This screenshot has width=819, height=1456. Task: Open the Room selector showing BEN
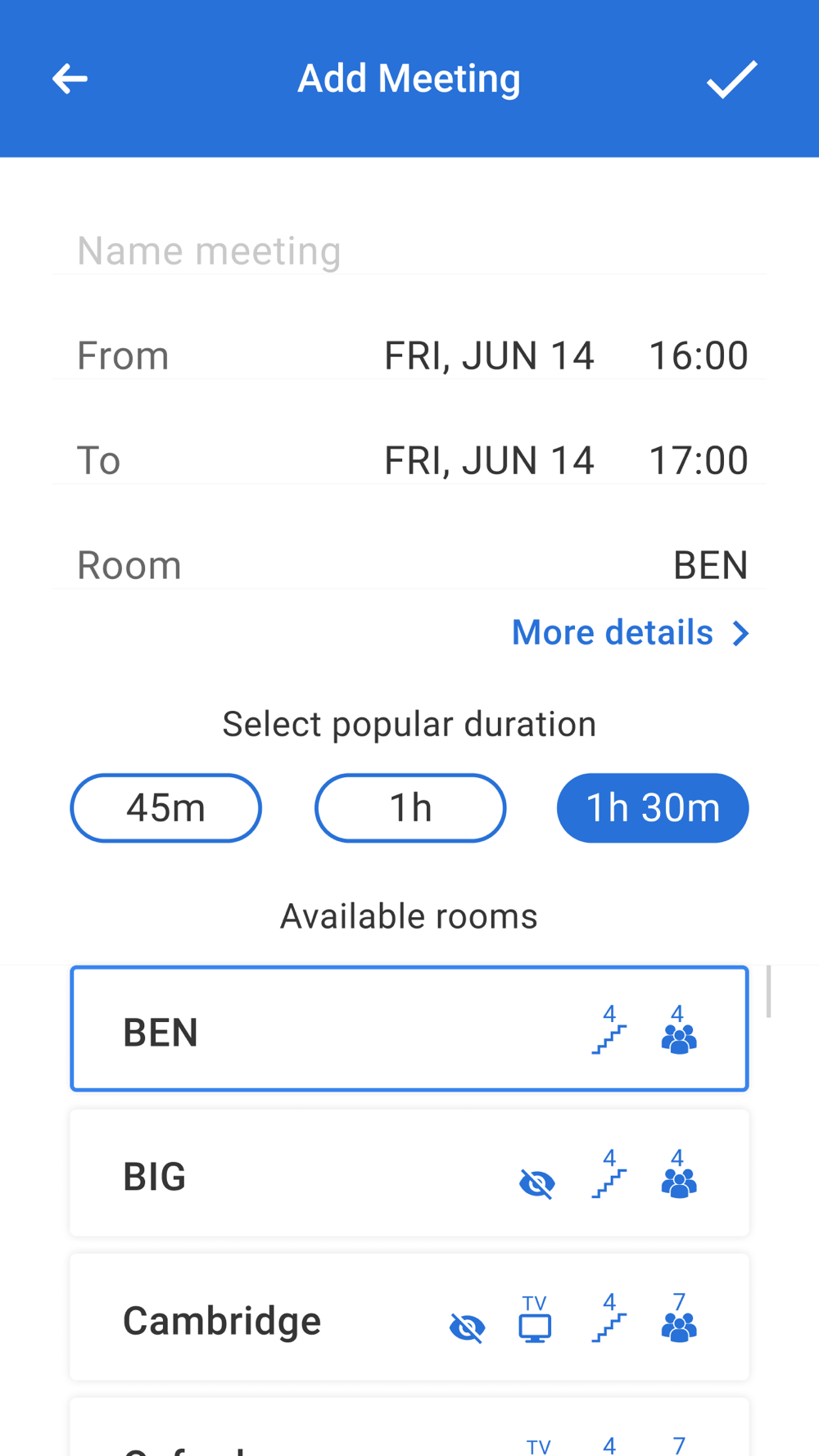409,565
